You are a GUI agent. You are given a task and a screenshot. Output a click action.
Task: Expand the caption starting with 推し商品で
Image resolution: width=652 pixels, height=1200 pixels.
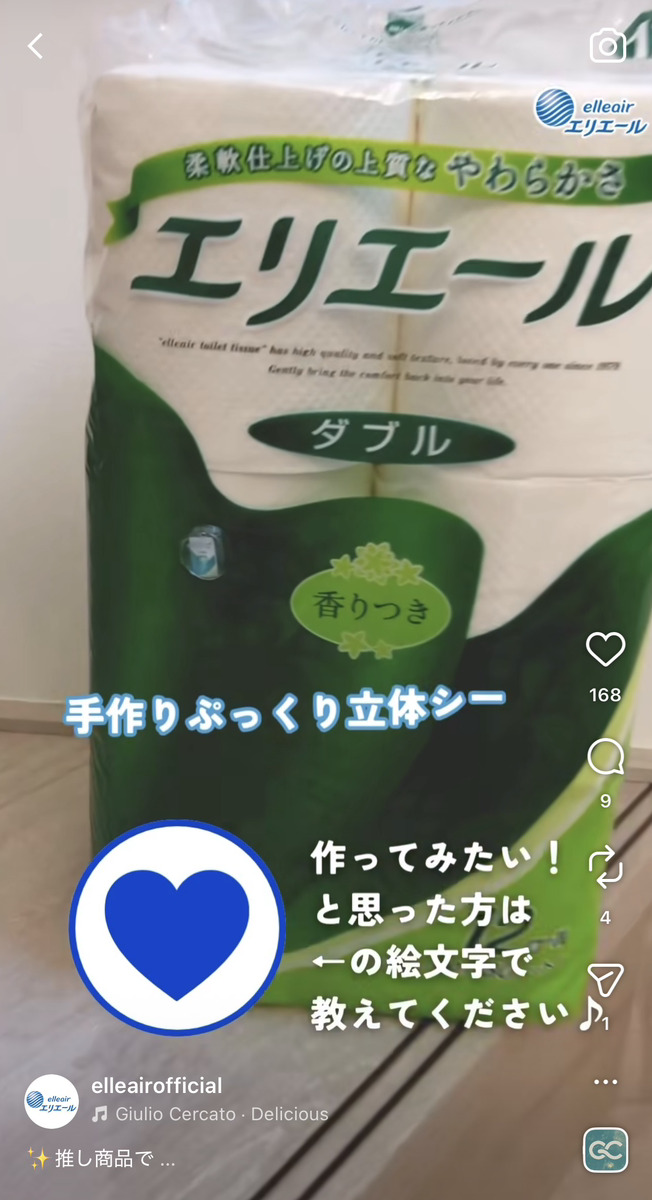[100, 1160]
